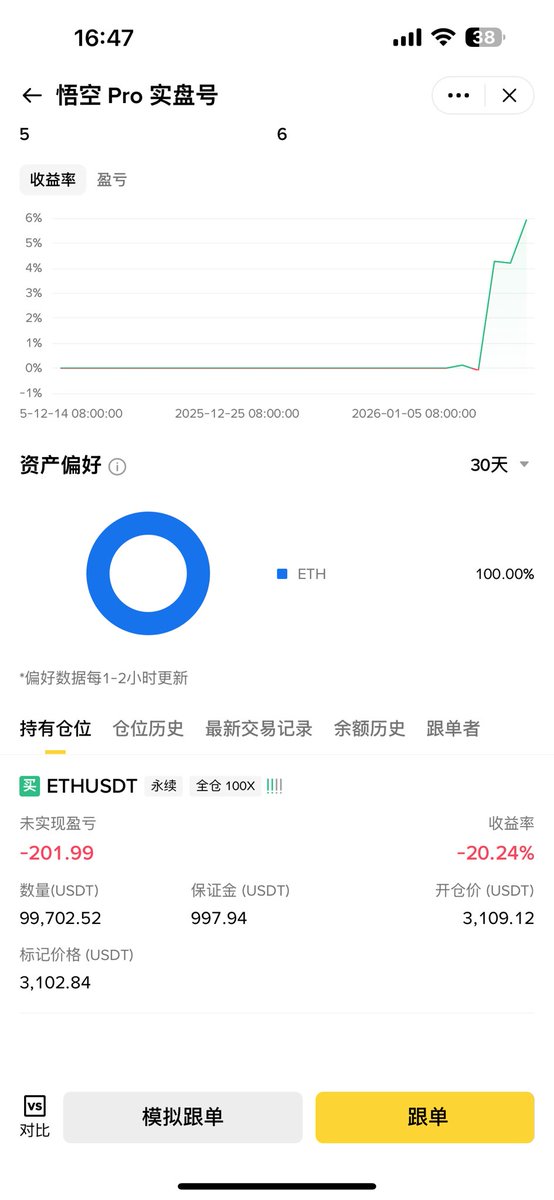Open the 30天 period dropdown

click(x=500, y=465)
